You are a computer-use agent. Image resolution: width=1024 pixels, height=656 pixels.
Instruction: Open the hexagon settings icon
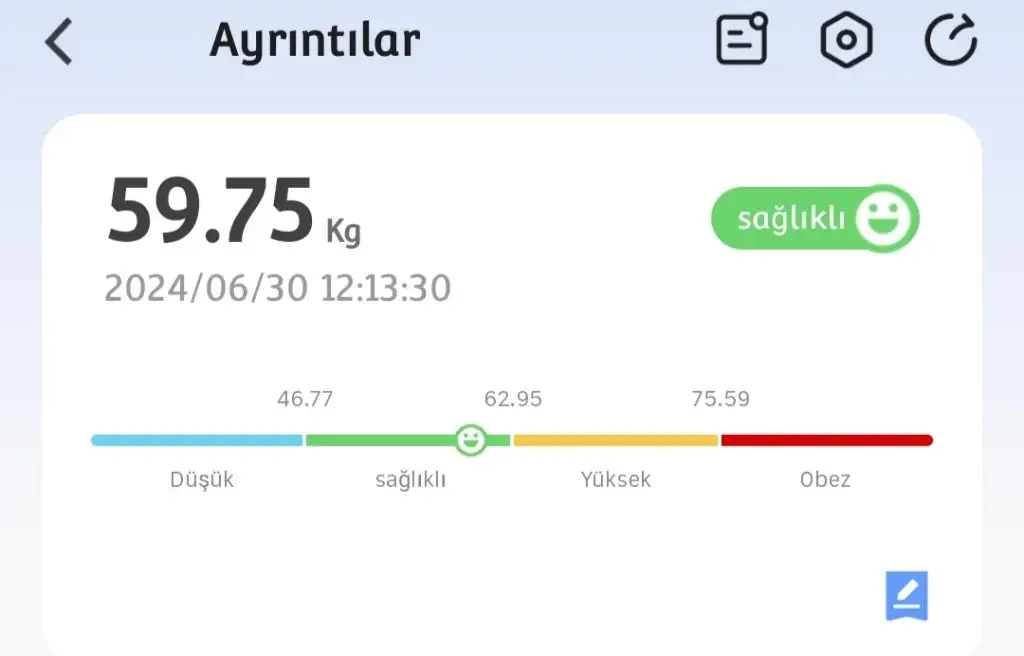pos(846,41)
